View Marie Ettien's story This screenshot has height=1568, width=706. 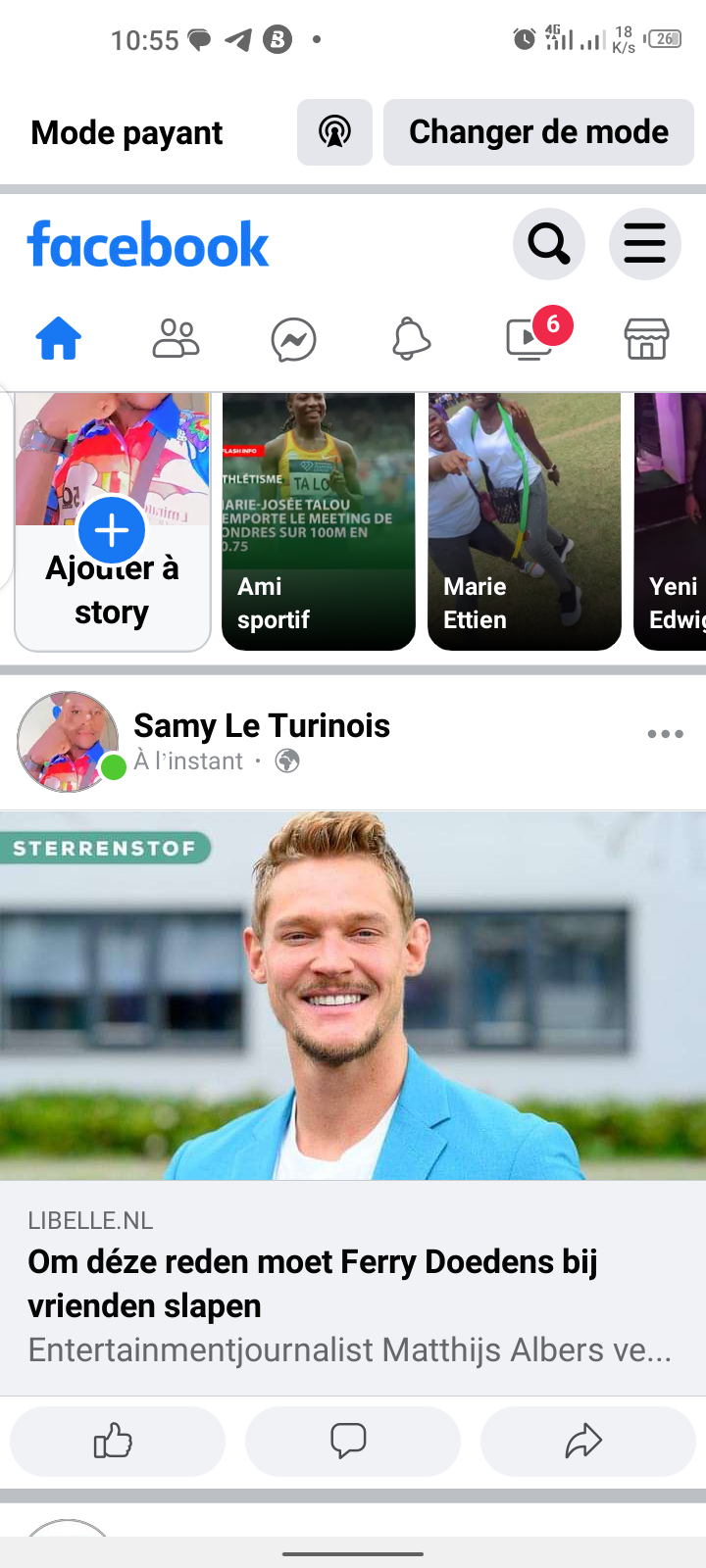pyautogui.click(x=525, y=521)
